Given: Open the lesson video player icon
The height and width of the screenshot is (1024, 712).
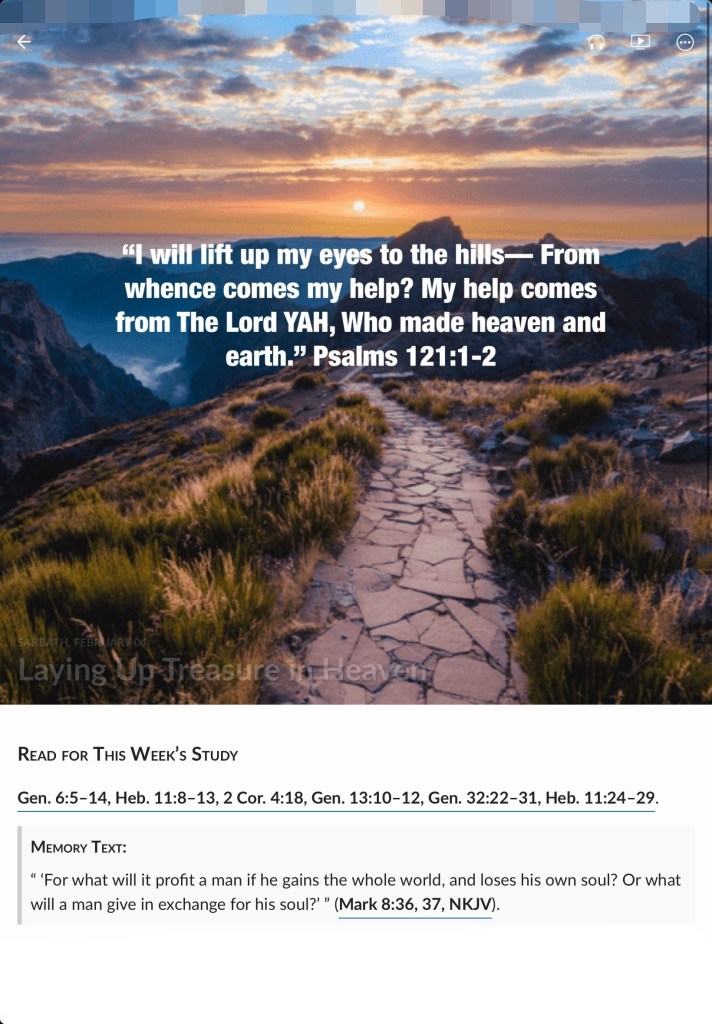Looking at the screenshot, I should pos(640,42).
